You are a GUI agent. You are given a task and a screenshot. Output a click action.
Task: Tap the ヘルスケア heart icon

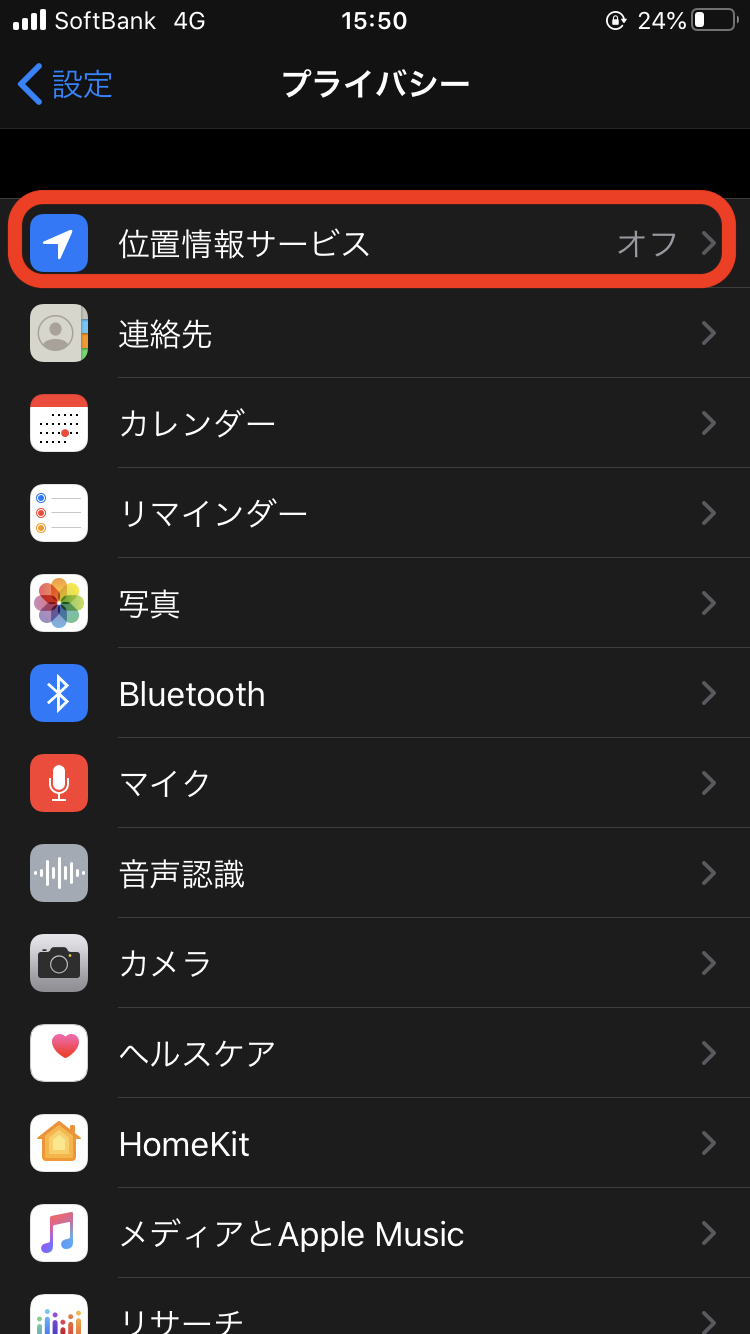coord(58,1053)
